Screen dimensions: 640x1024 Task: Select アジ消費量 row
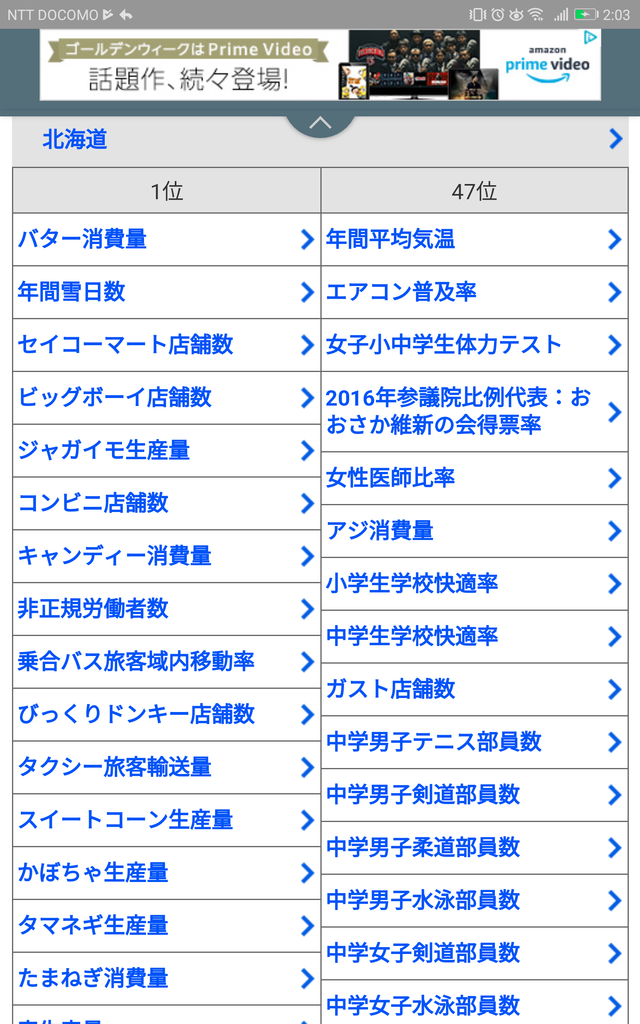[x=474, y=531]
